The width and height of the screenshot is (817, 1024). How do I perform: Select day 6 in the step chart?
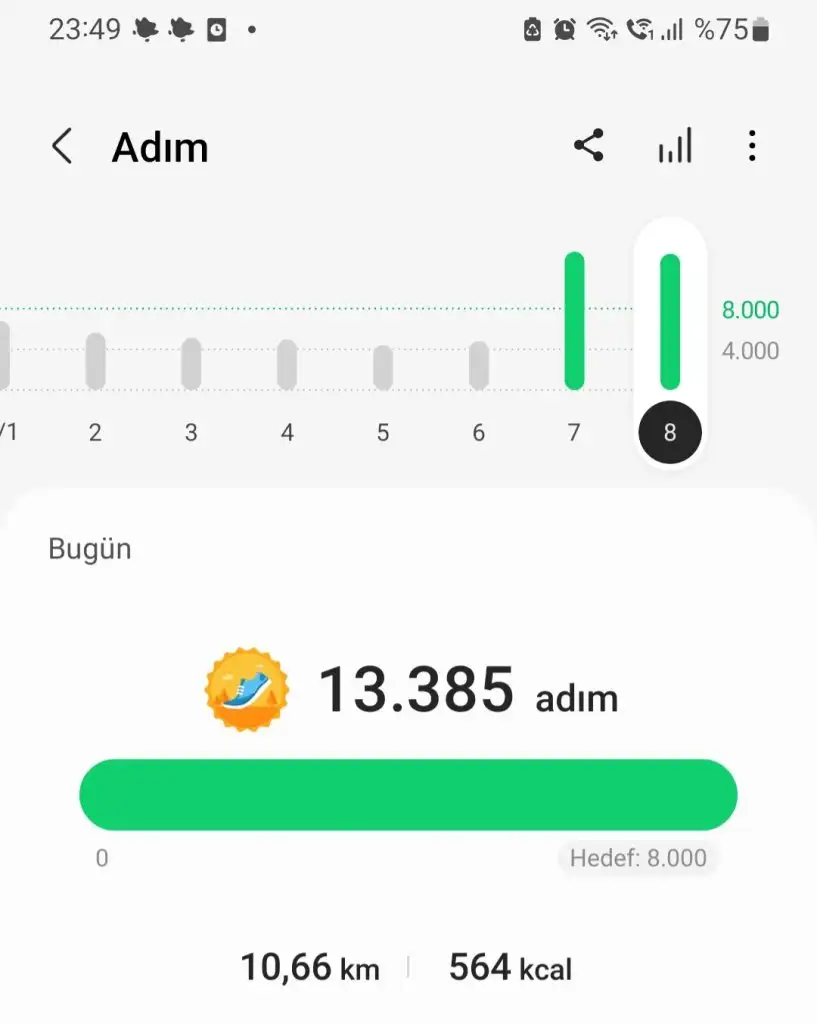[479, 365]
